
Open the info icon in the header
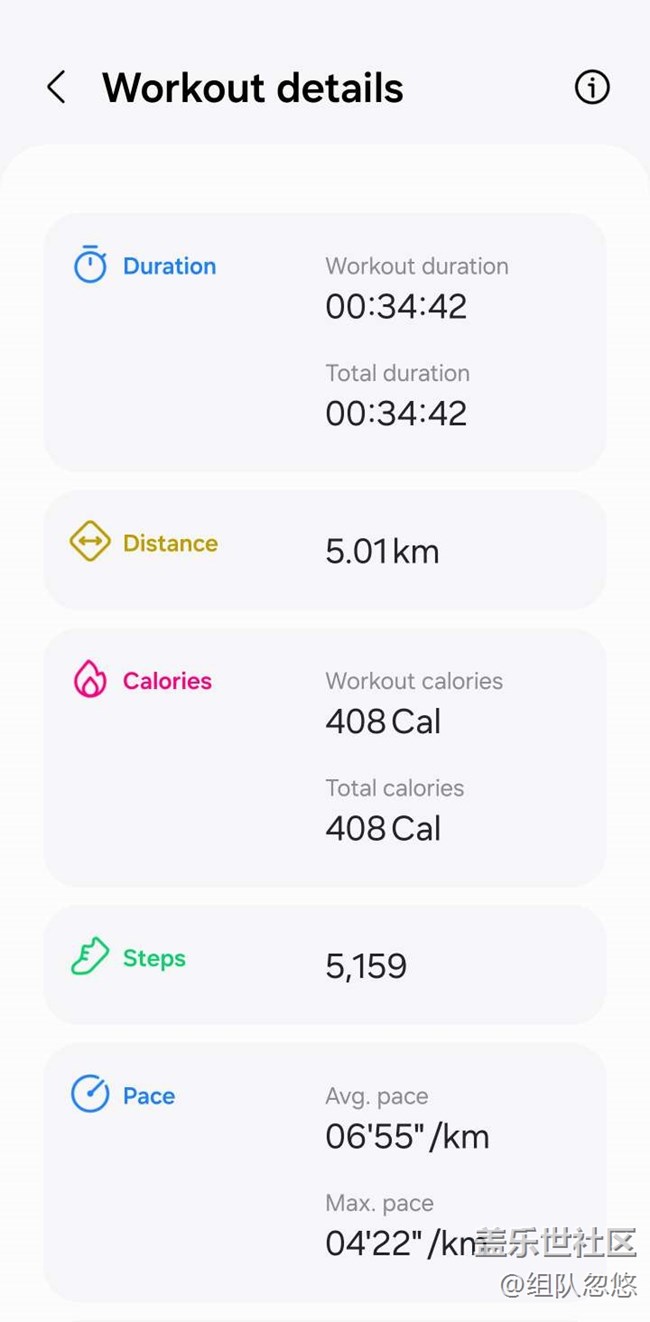[592, 88]
